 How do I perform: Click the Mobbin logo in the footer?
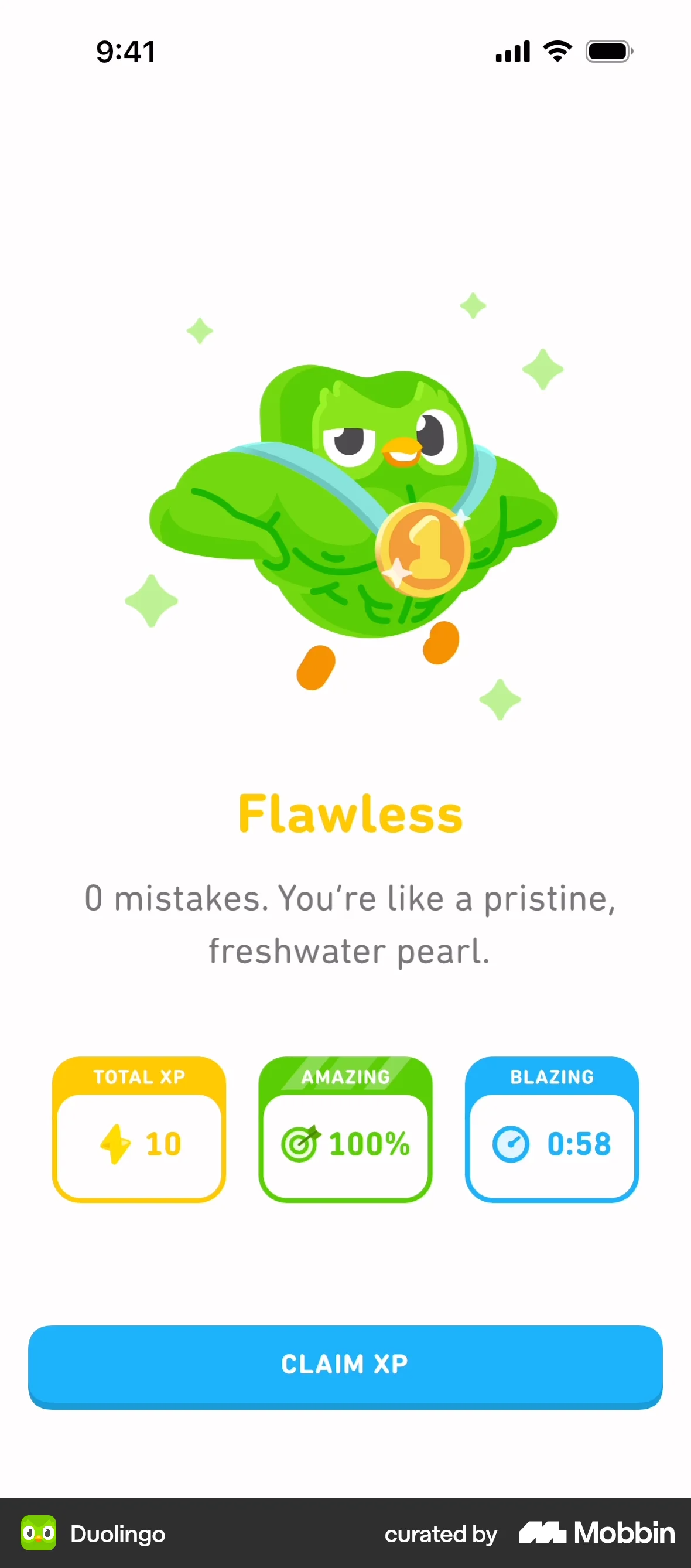[x=595, y=1534]
